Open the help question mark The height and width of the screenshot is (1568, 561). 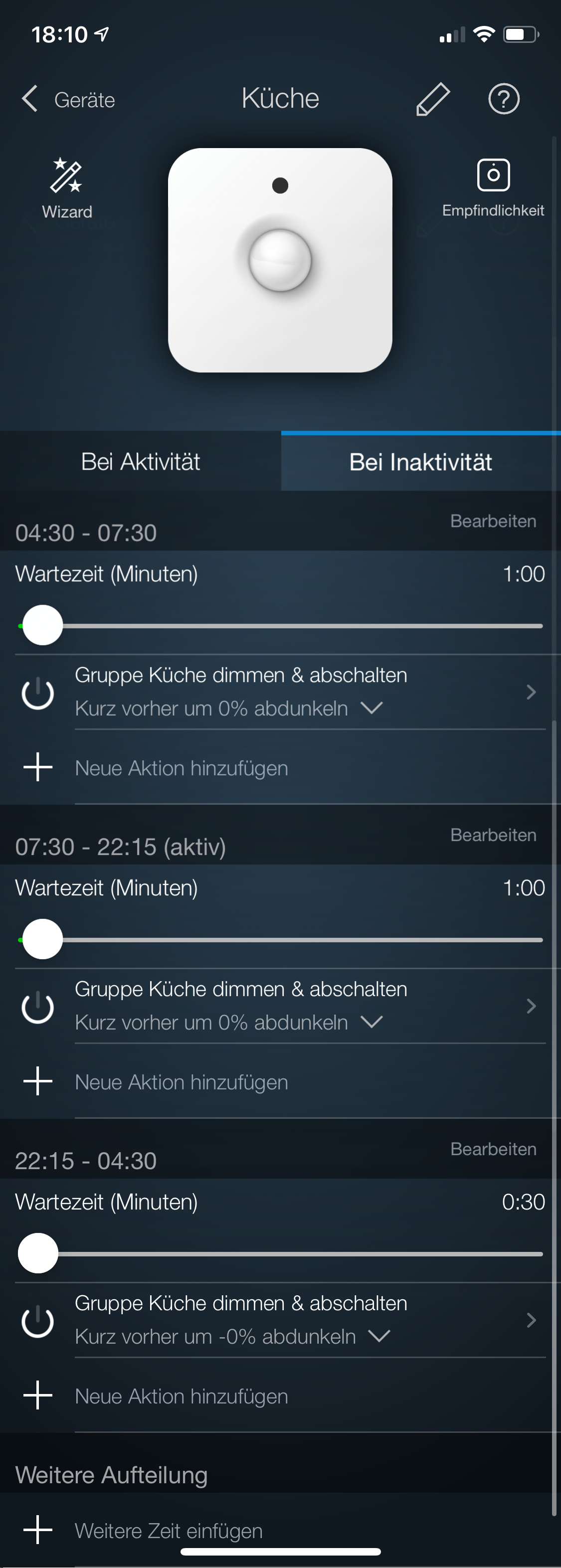(x=503, y=99)
